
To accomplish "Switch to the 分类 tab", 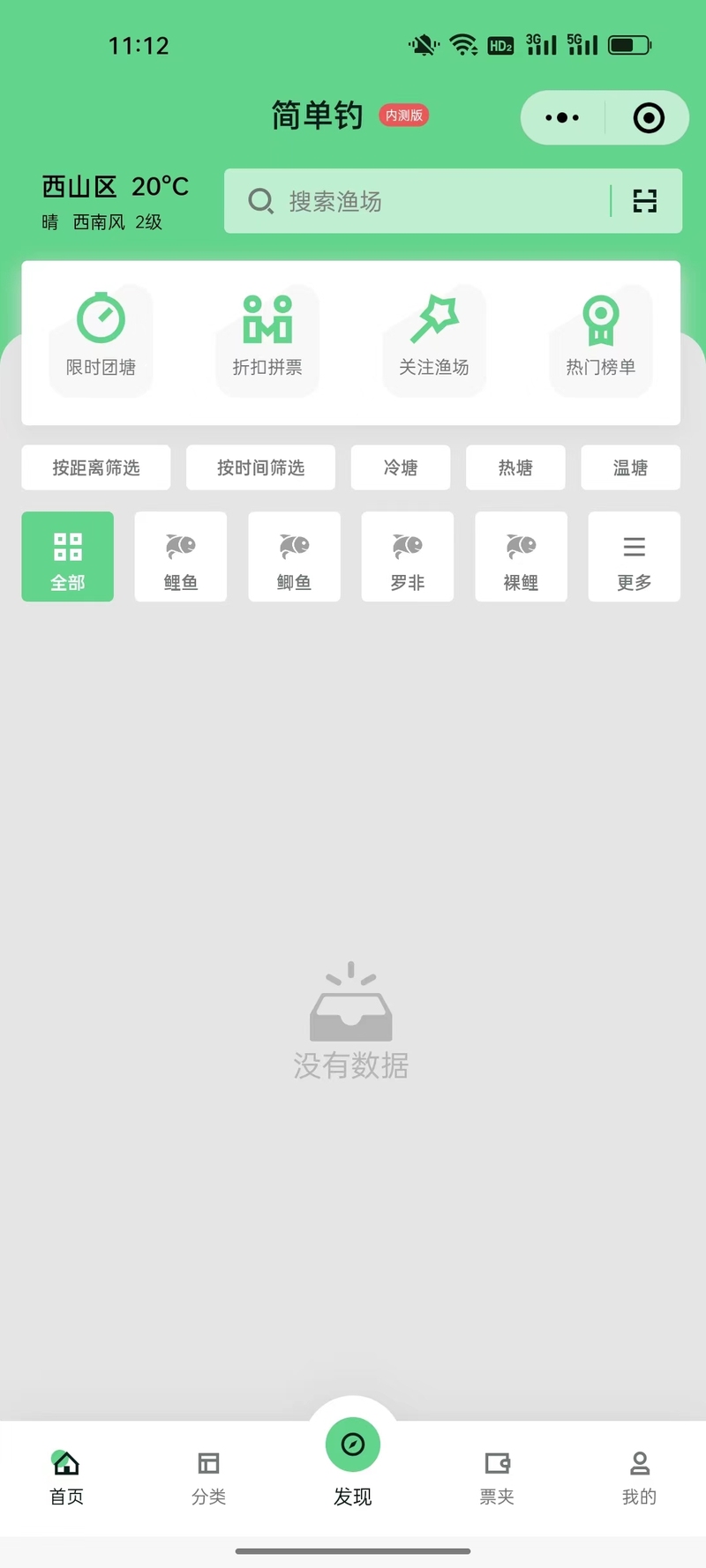I will click(209, 1477).
